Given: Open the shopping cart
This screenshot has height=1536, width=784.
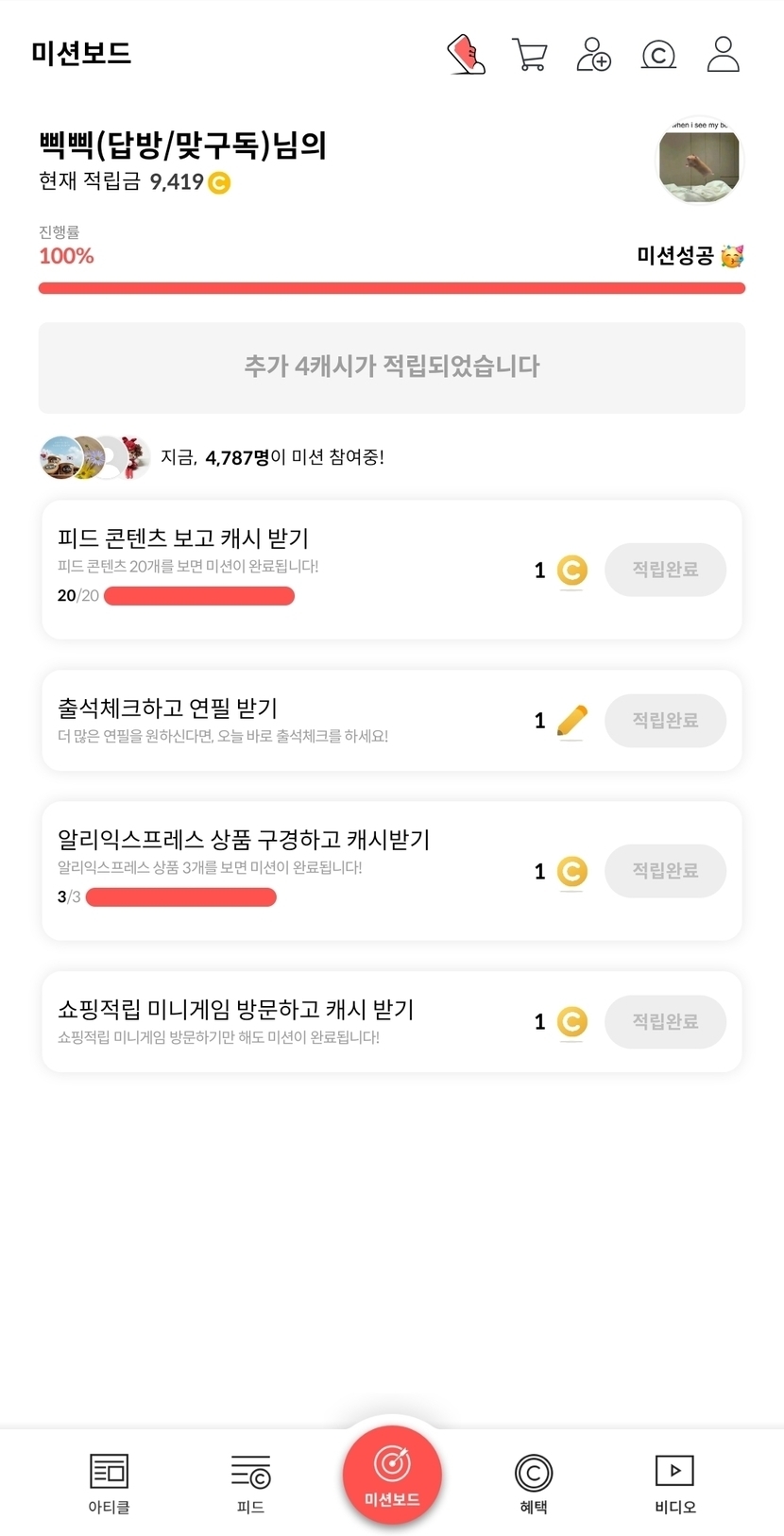Looking at the screenshot, I should point(530,54).
